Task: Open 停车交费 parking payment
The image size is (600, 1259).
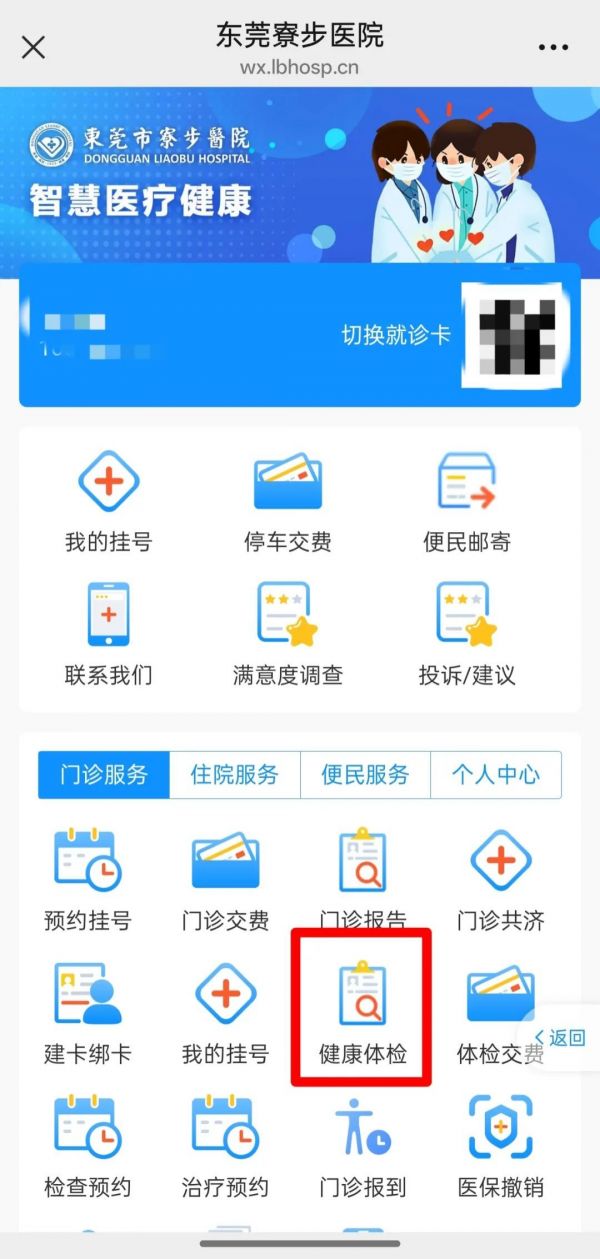Action: (x=288, y=503)
